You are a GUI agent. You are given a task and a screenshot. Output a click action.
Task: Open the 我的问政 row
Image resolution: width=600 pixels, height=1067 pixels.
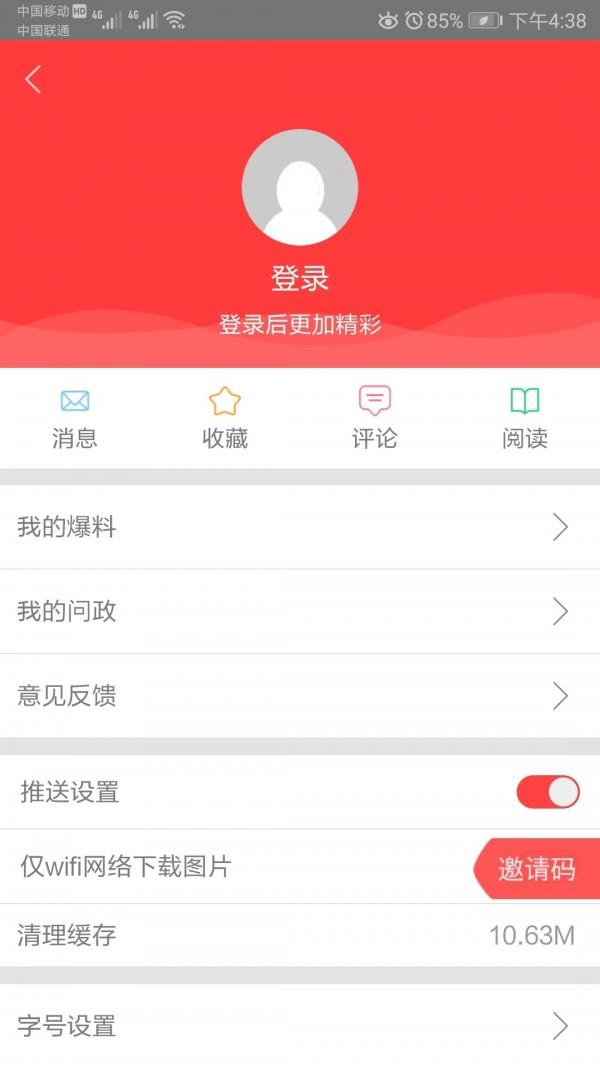(x=300, y=611)
